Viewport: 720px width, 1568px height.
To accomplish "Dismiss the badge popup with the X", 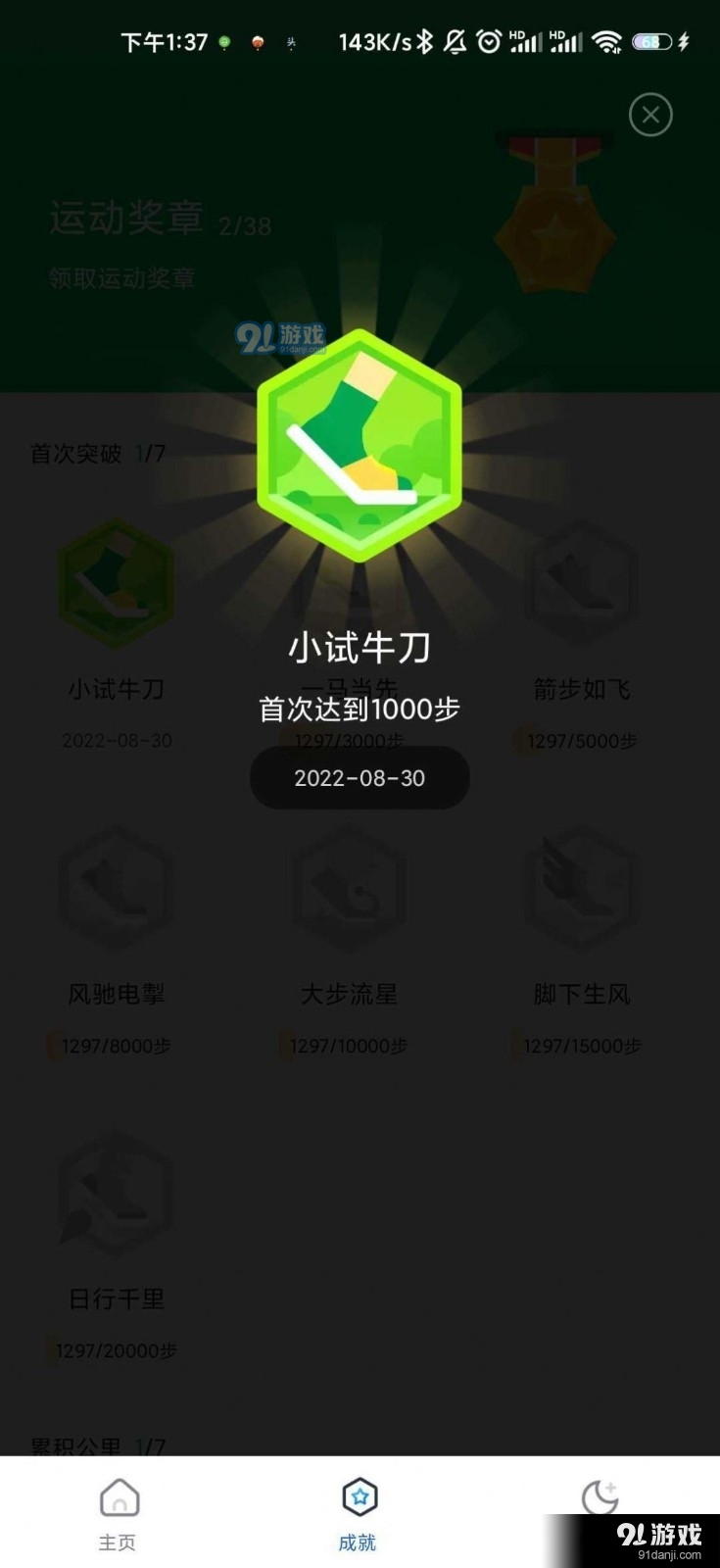I will [x=649, y=115].
